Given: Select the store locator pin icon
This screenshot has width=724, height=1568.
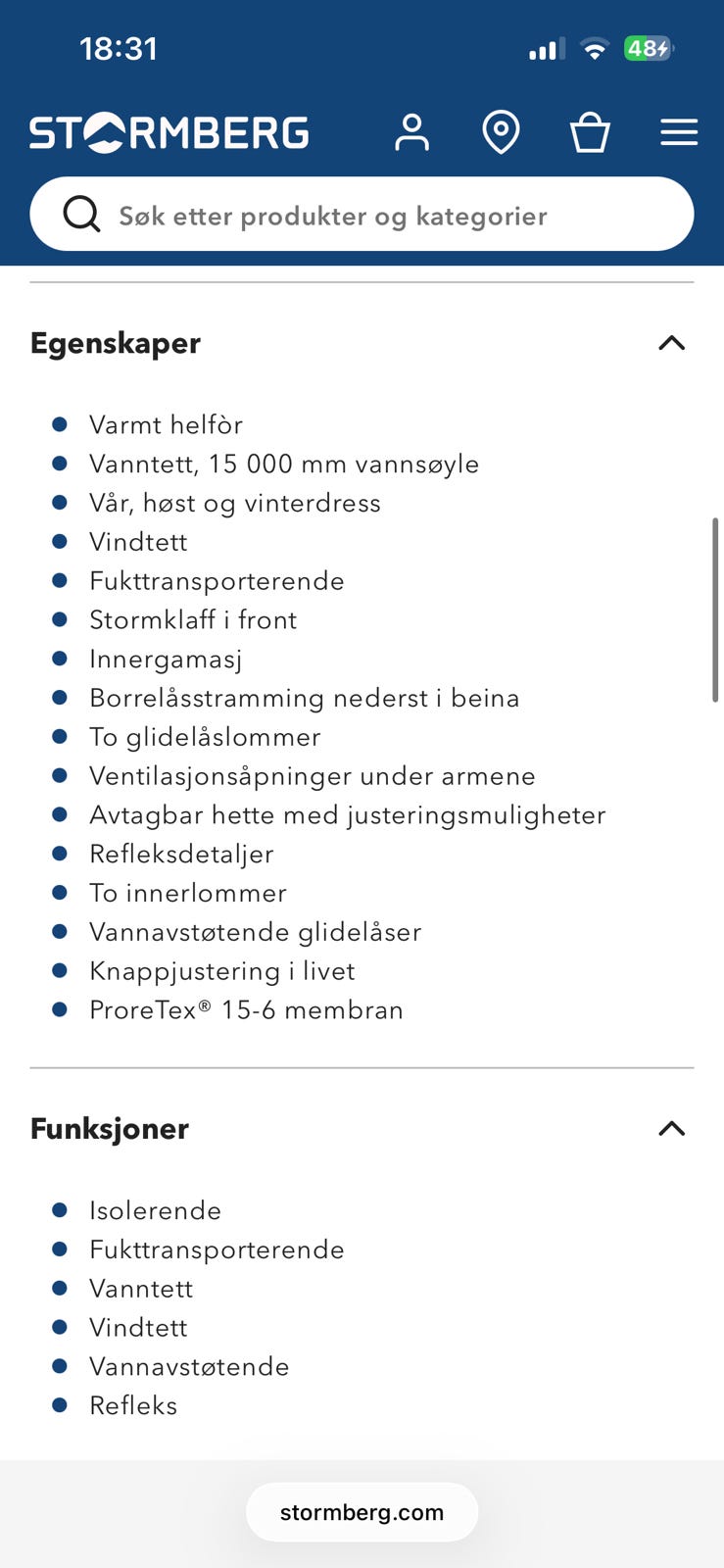Looking at the screenshot, I should point(501,132).
